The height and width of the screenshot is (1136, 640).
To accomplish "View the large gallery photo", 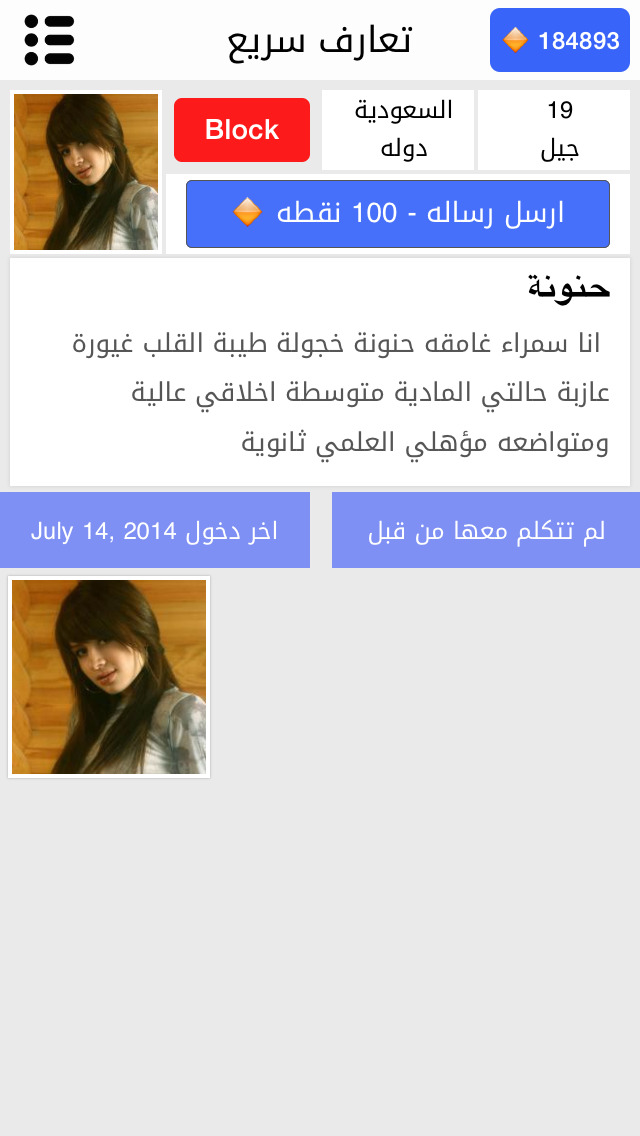I will [x=109, y=677].
